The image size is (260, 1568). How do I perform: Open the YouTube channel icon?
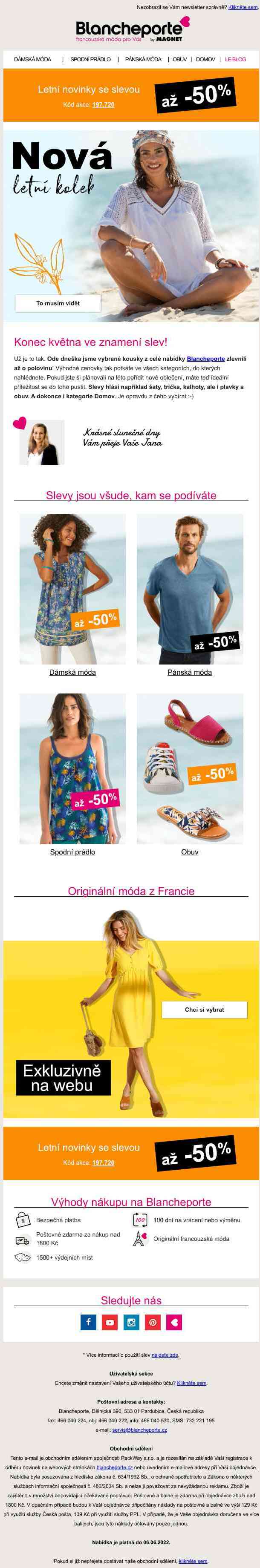110,1322
